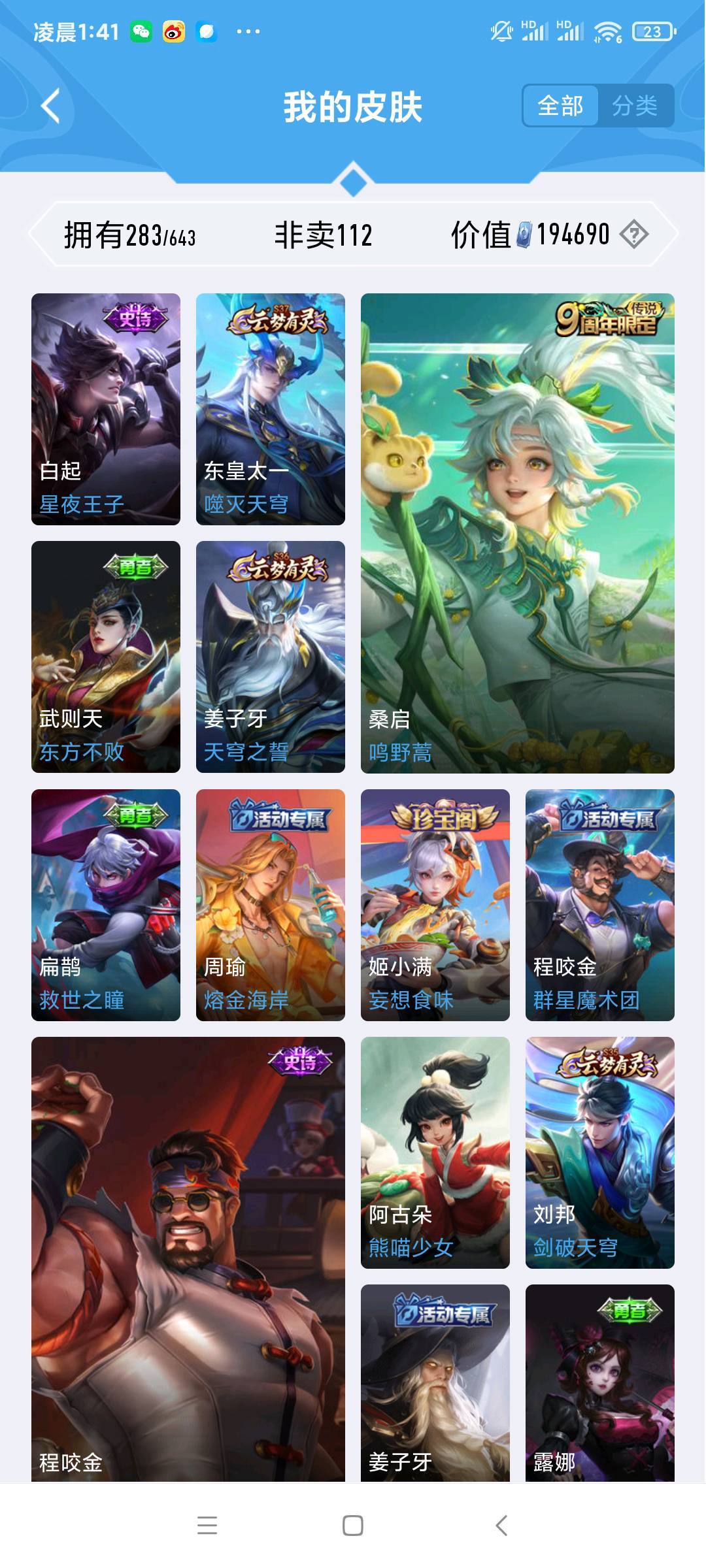Open the 姜子牙 活动专属 skin card

pyautogui.click(x=435, y=1382)
